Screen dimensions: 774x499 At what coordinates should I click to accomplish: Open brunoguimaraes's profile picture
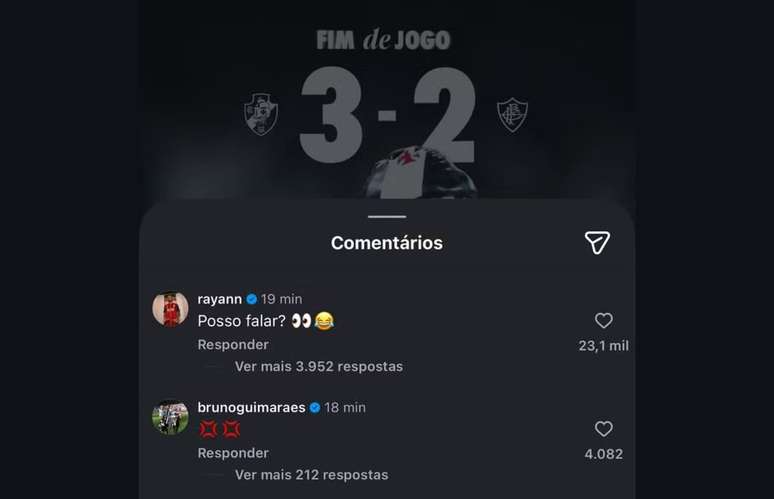pyautogui.click(x=170, y=417)
